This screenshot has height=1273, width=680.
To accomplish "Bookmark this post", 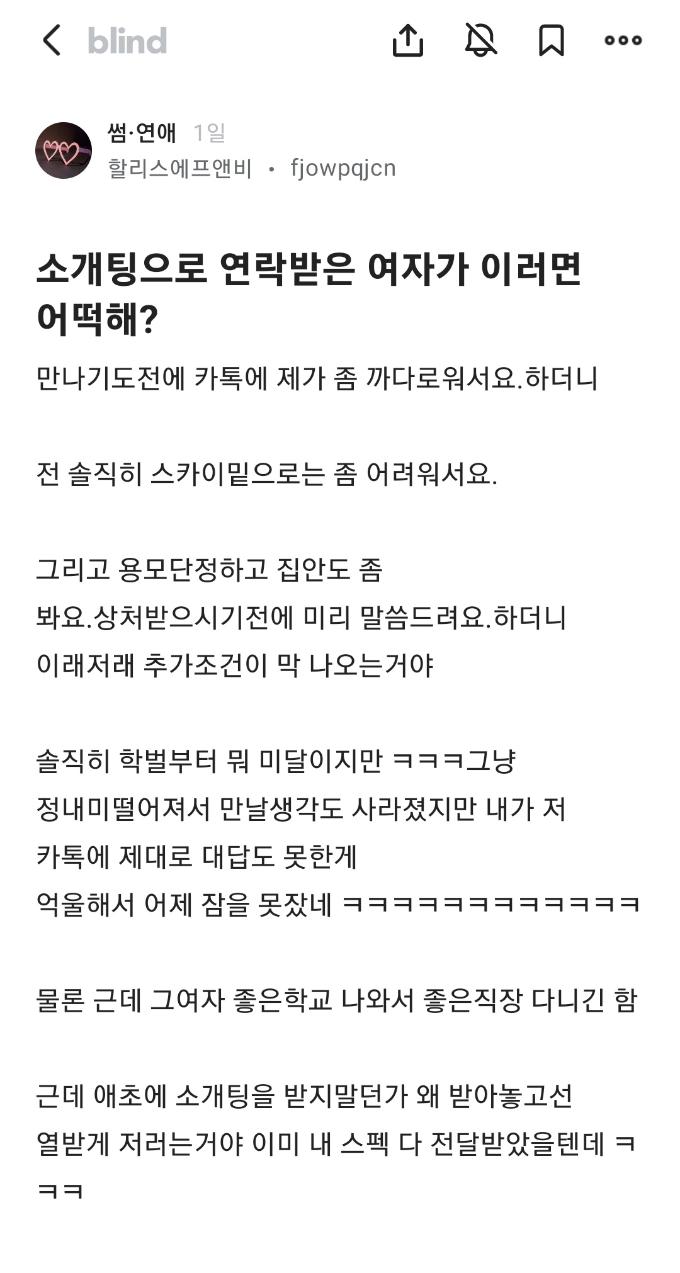I will (551, 41).
